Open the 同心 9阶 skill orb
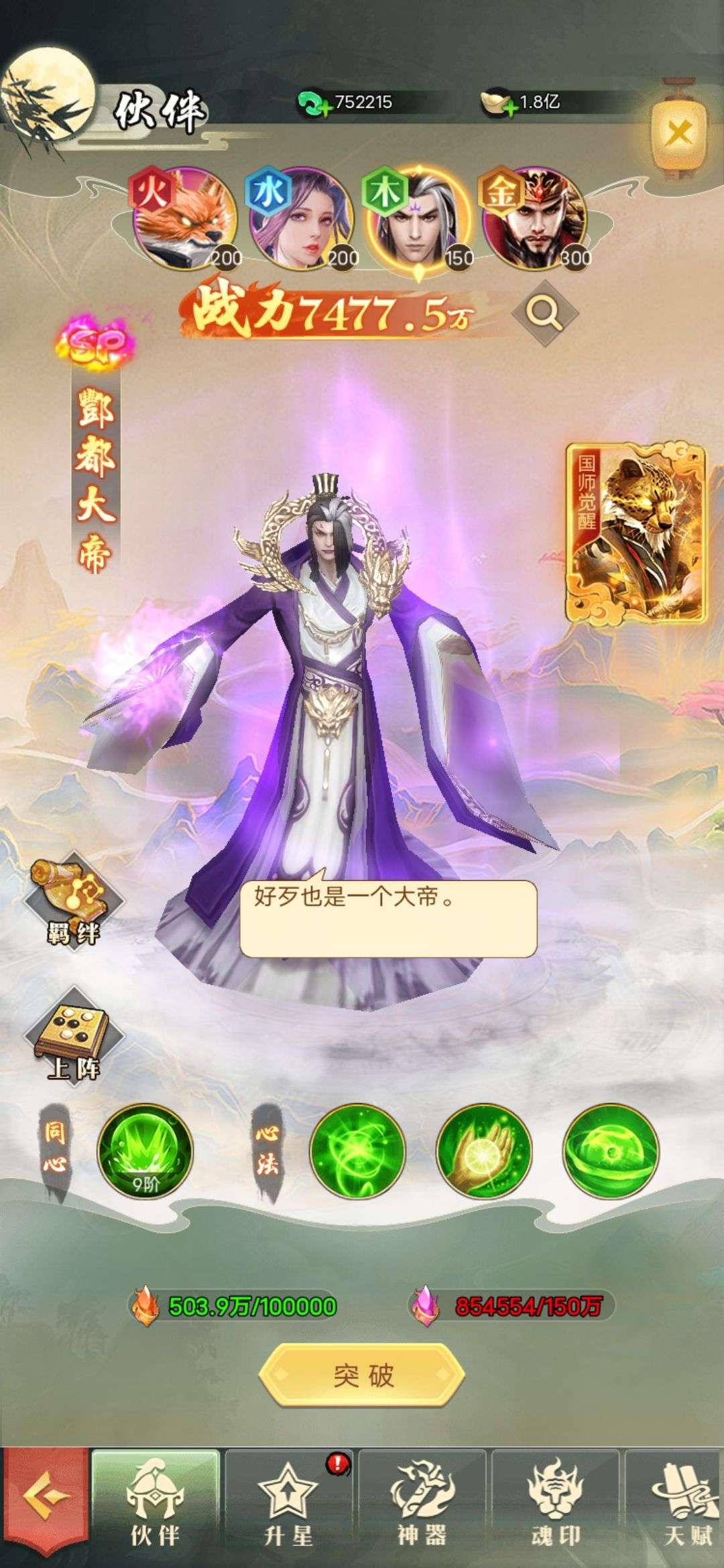The height and width of the screenshot is (1568, 724). pos(145,1152)
